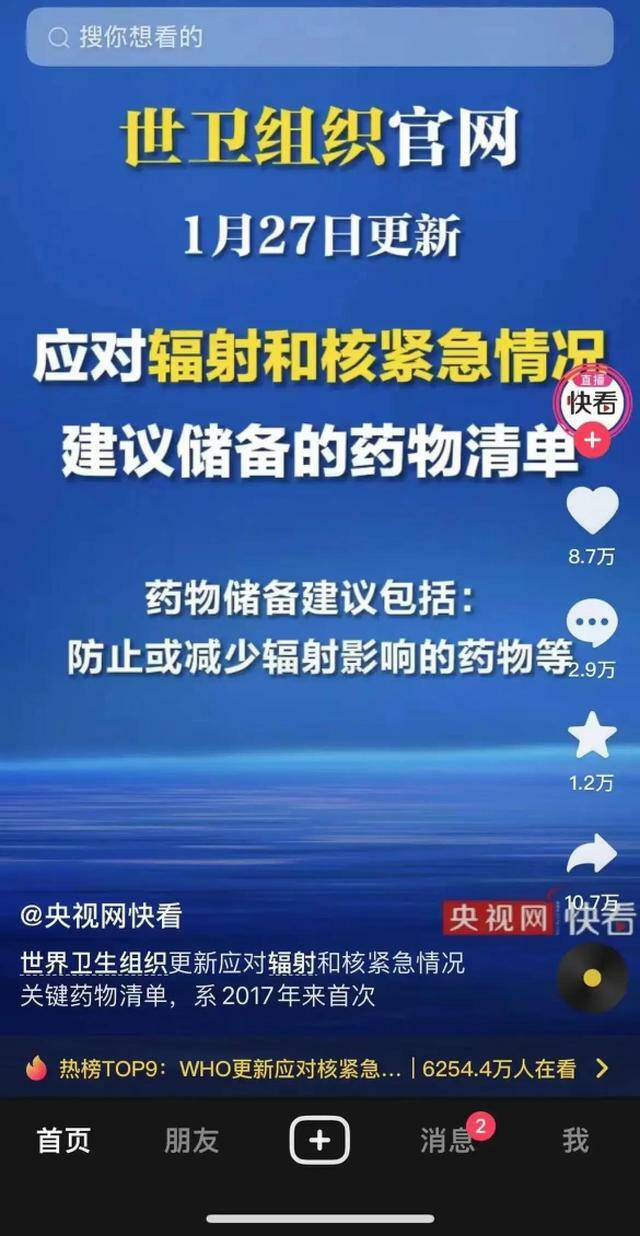Image resolution: width=640 pixels, height=1236 pixels.
Task: Open the spinning music disc
Action: (592, 977)
